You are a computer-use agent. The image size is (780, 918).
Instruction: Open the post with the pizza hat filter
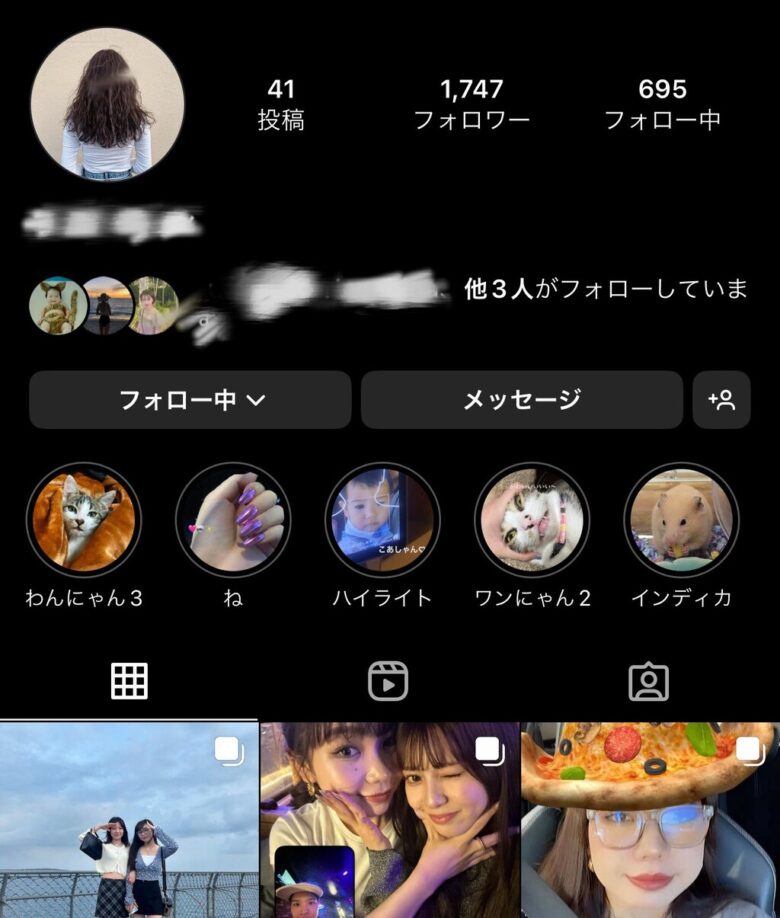pyautogui.click(x=650, y=820)
